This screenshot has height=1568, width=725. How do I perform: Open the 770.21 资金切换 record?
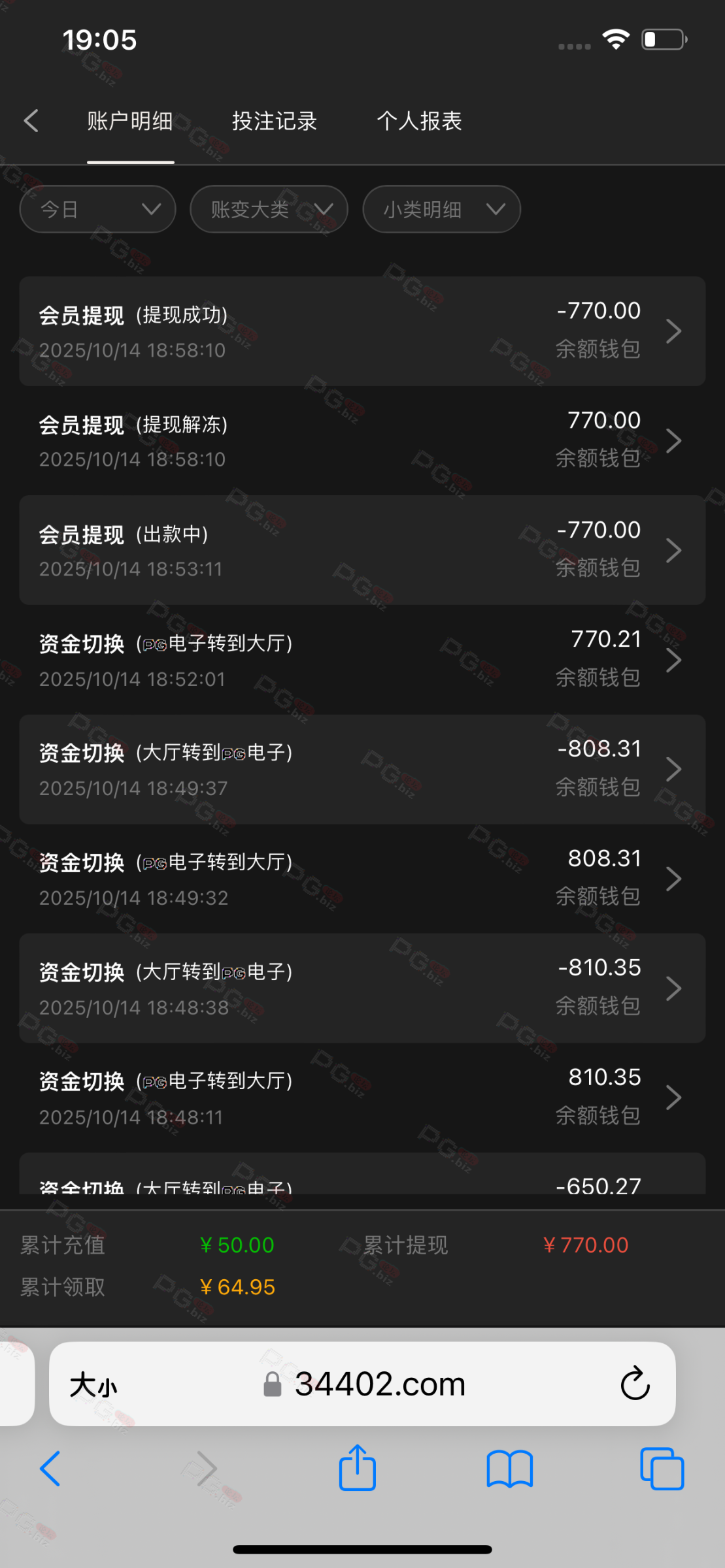pos(362,660)
